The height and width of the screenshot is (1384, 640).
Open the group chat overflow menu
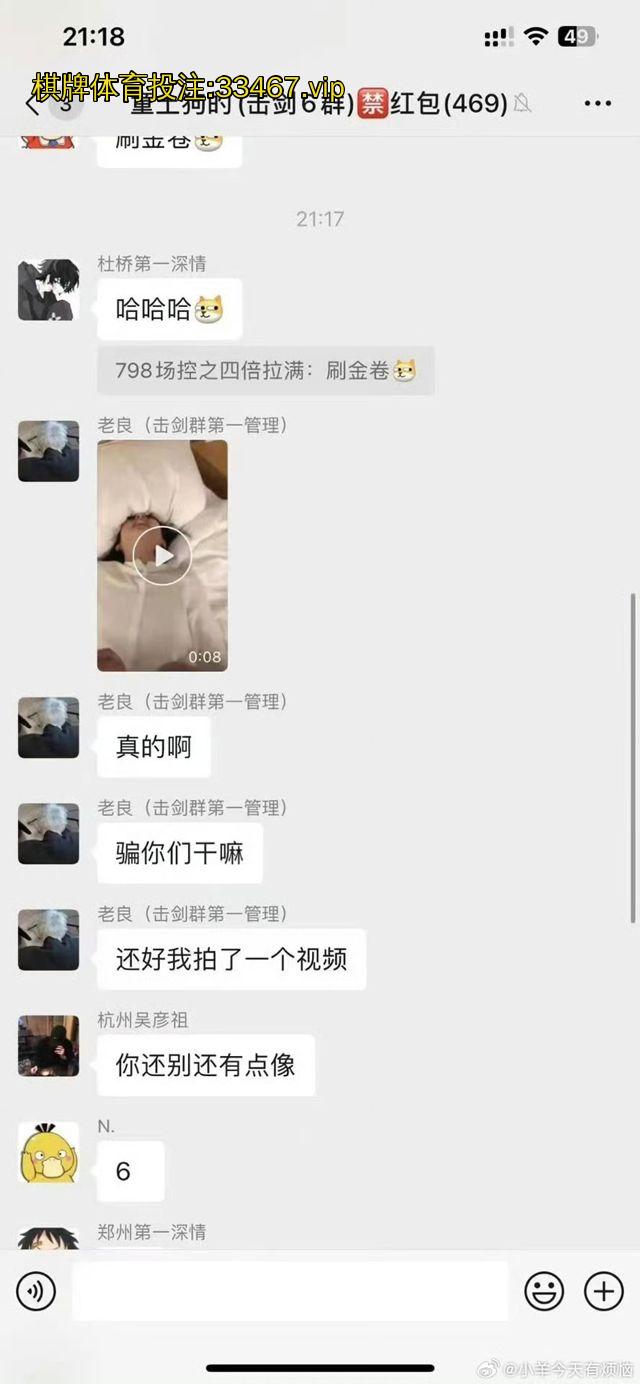coord(597,103)
